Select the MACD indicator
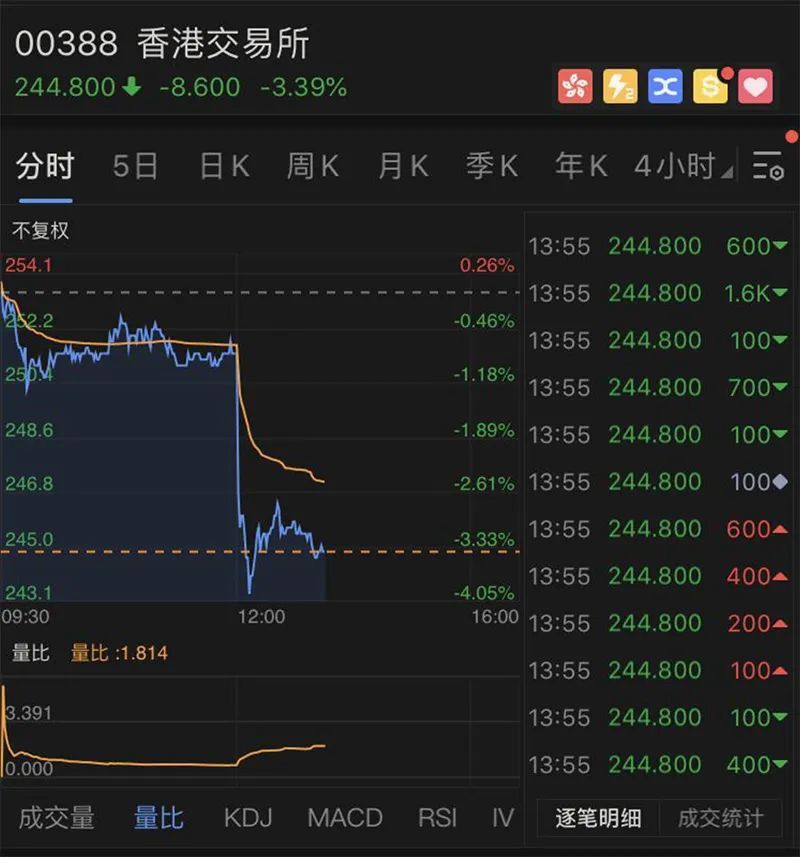This screenshot has height=857, width=800. click(345, 818)
